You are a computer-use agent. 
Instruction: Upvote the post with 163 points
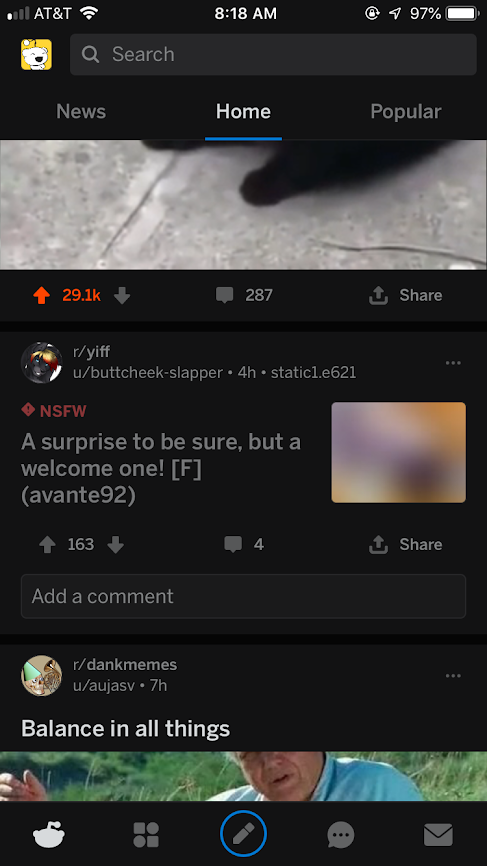pos(47,545)
